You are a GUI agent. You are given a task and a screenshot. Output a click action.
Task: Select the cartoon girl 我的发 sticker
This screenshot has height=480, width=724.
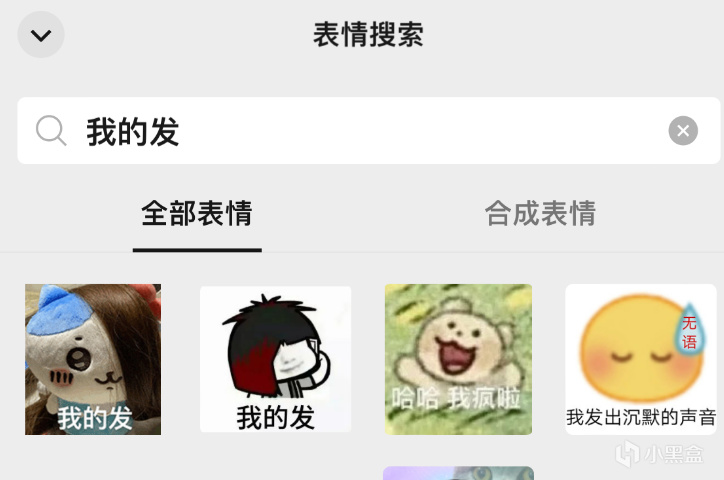(275, 359)
